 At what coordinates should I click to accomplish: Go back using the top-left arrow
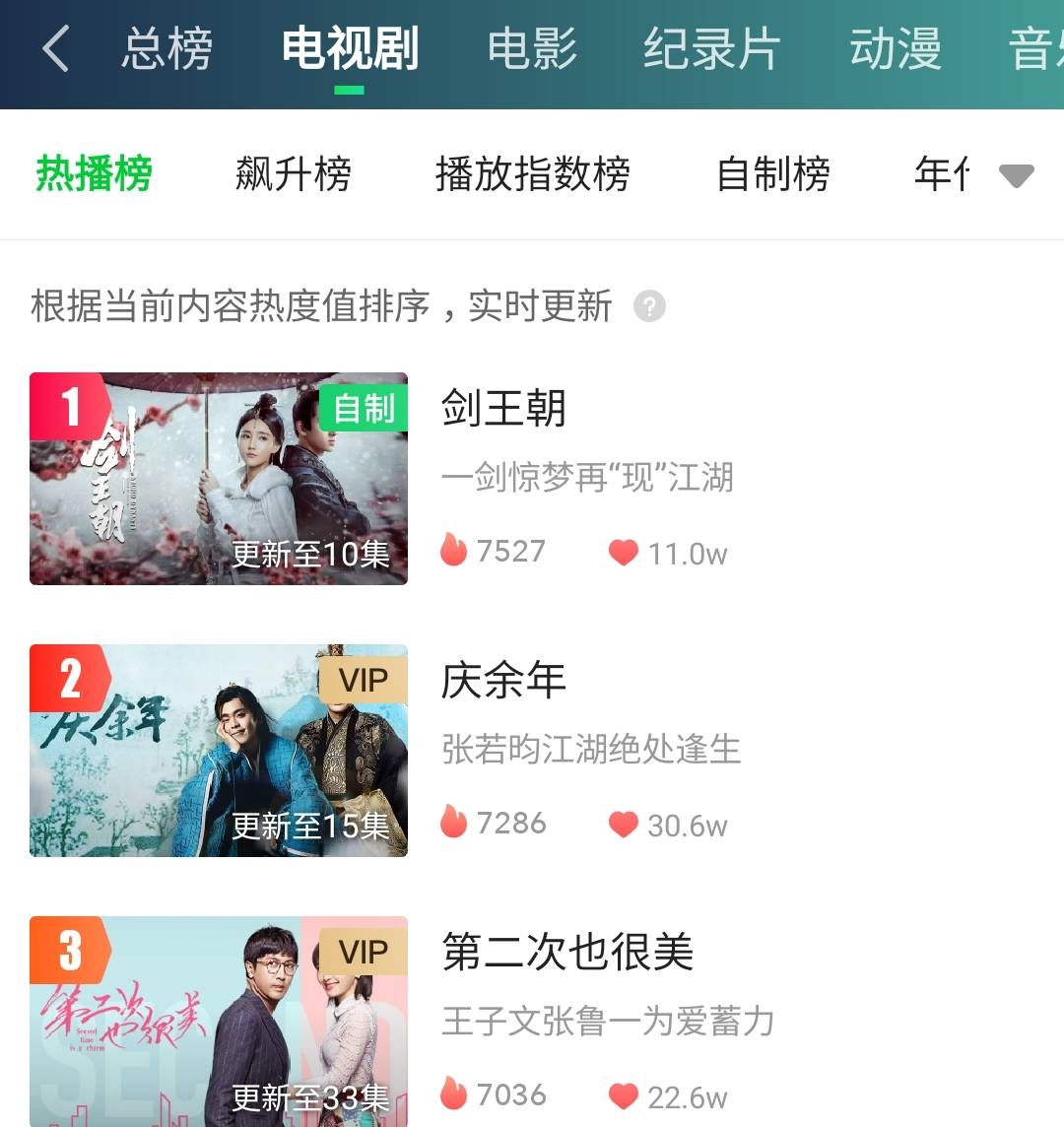pyautogui.click(x=56, y=48)
